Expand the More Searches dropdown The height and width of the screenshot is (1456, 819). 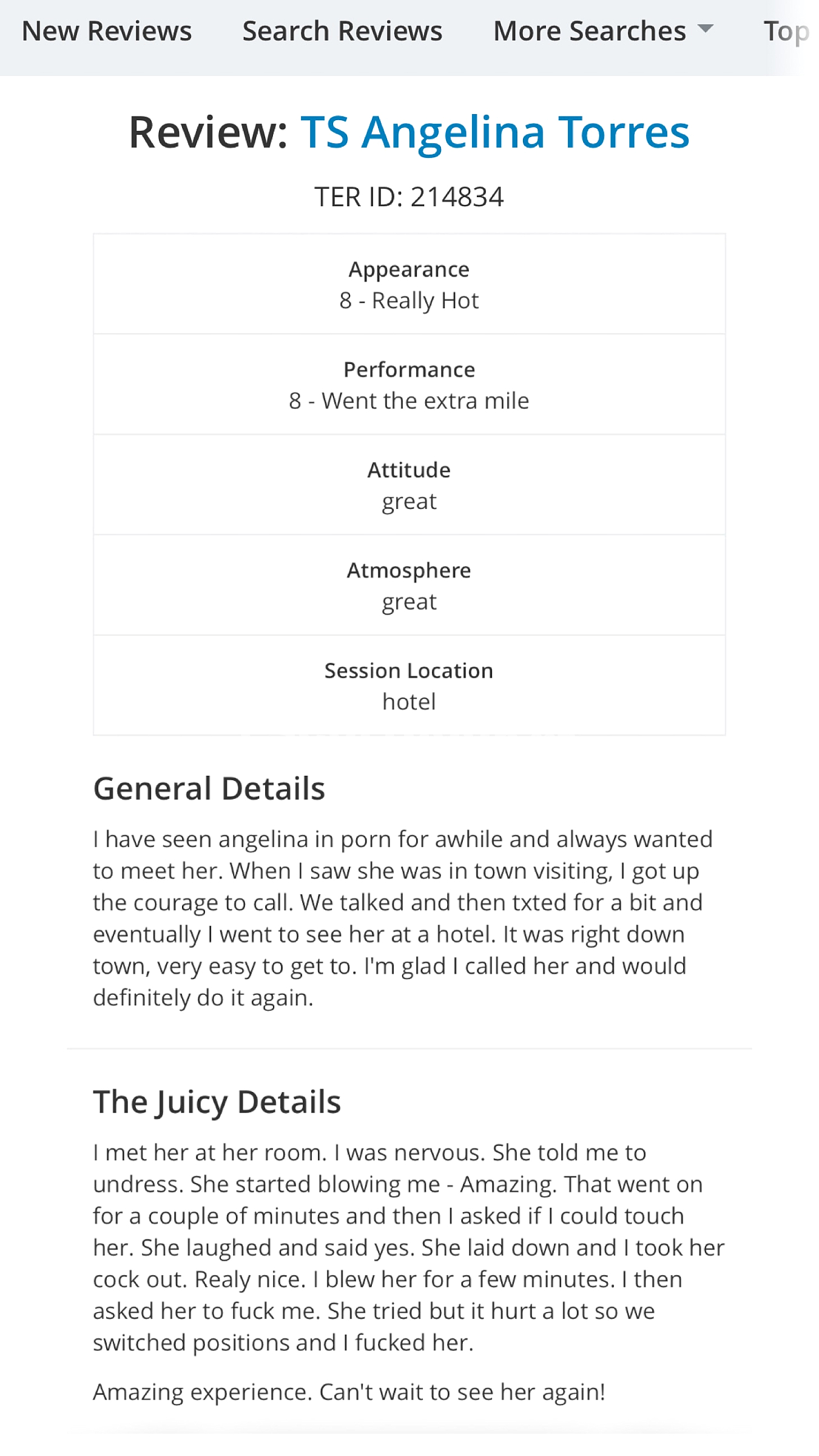602,32
